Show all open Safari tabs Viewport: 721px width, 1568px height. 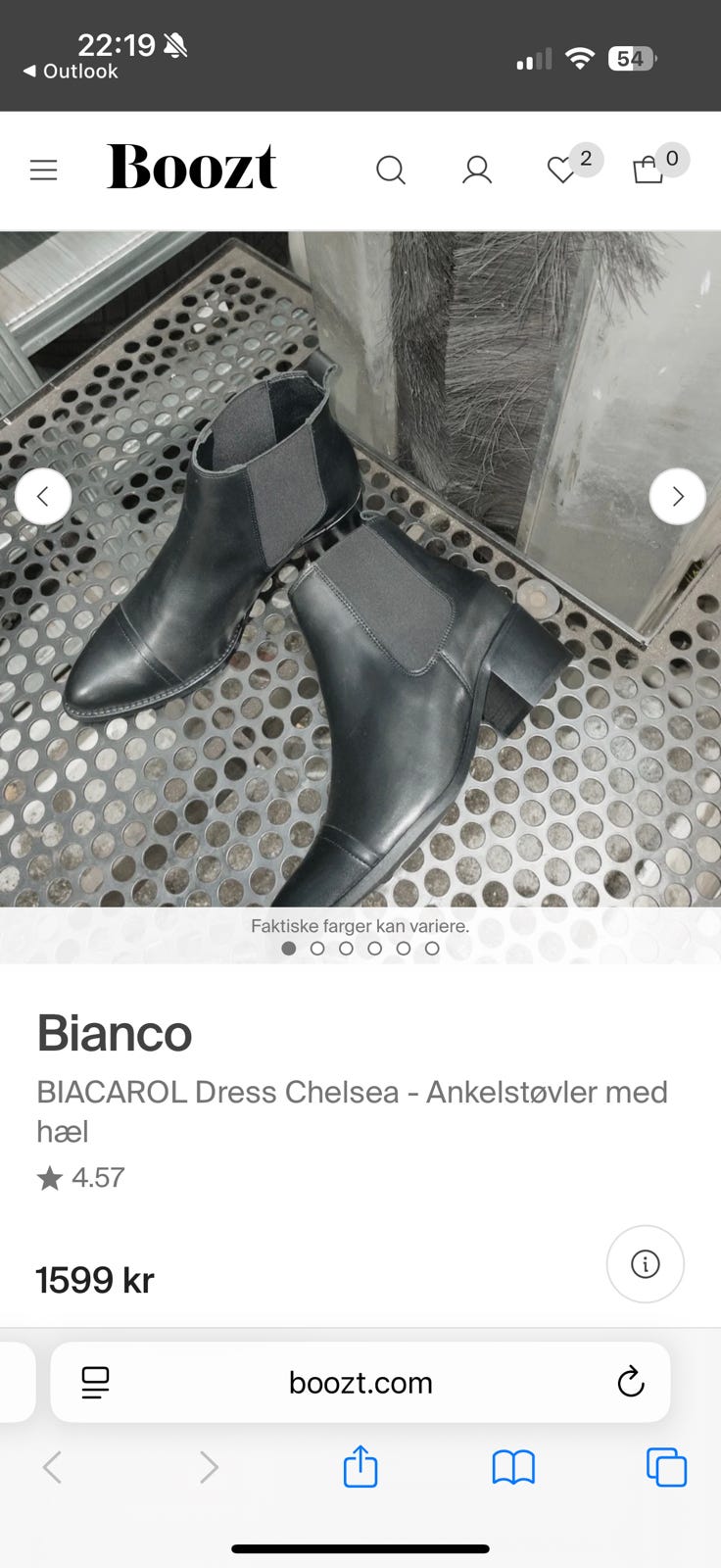tap(665, 1467)
